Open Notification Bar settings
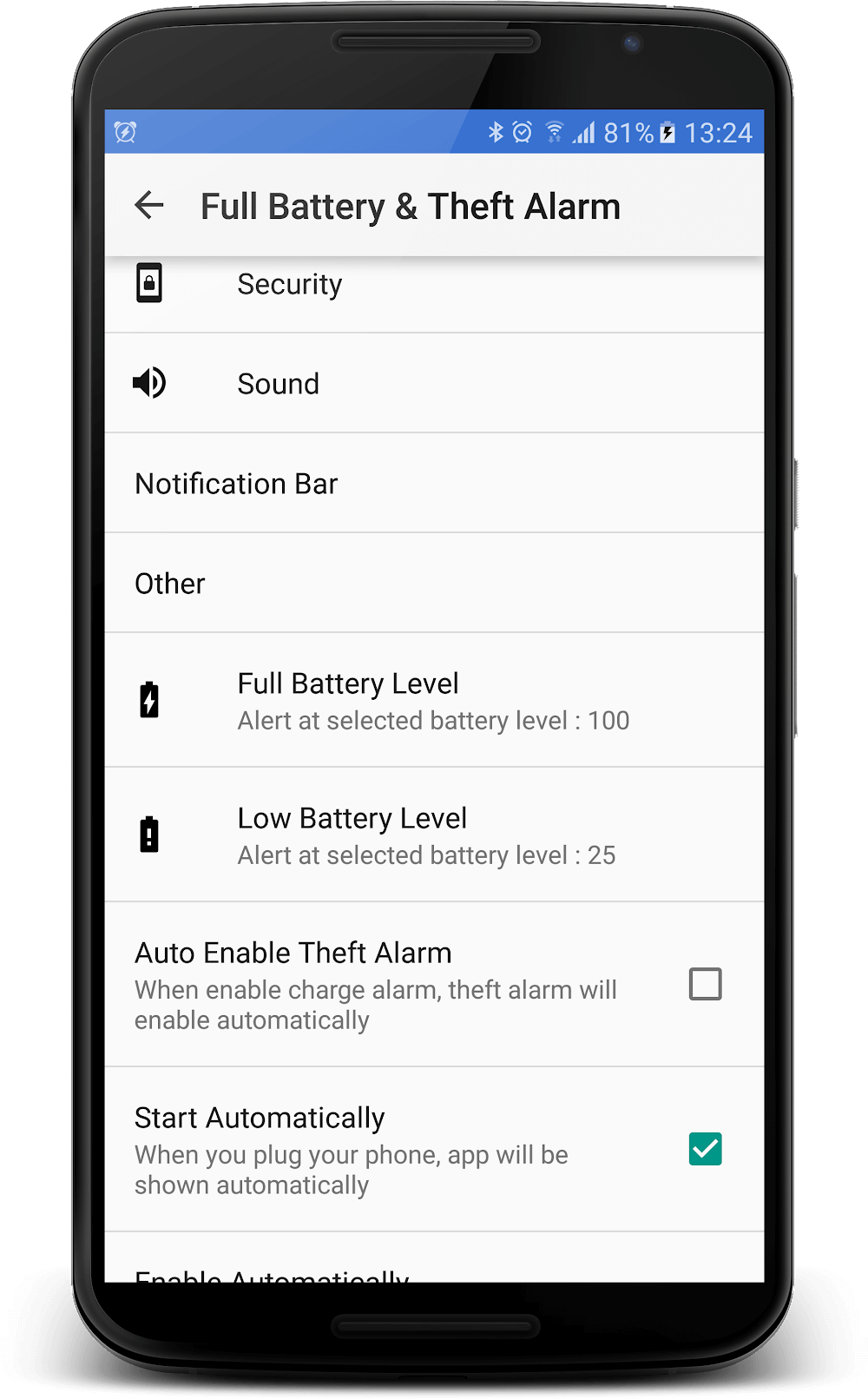This screenshot has width=868, height=1399. (236, 484)
